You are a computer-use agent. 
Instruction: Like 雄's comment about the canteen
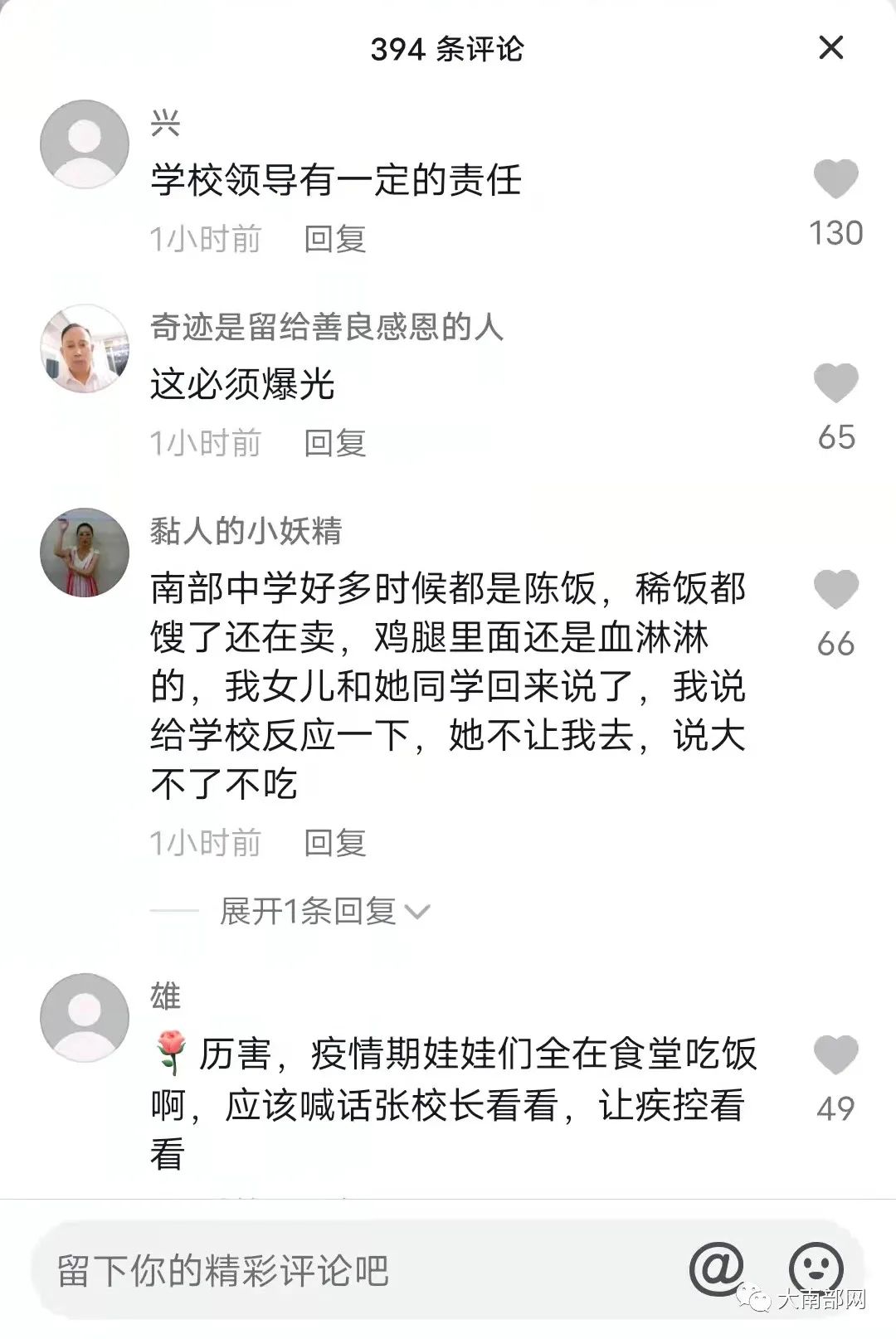(835, 1055)
